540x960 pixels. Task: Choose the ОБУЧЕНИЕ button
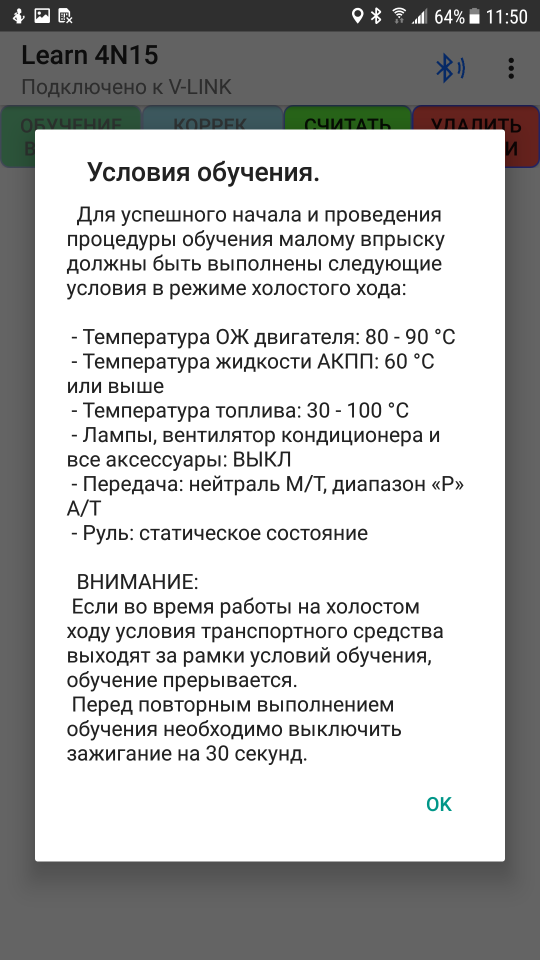71,136
